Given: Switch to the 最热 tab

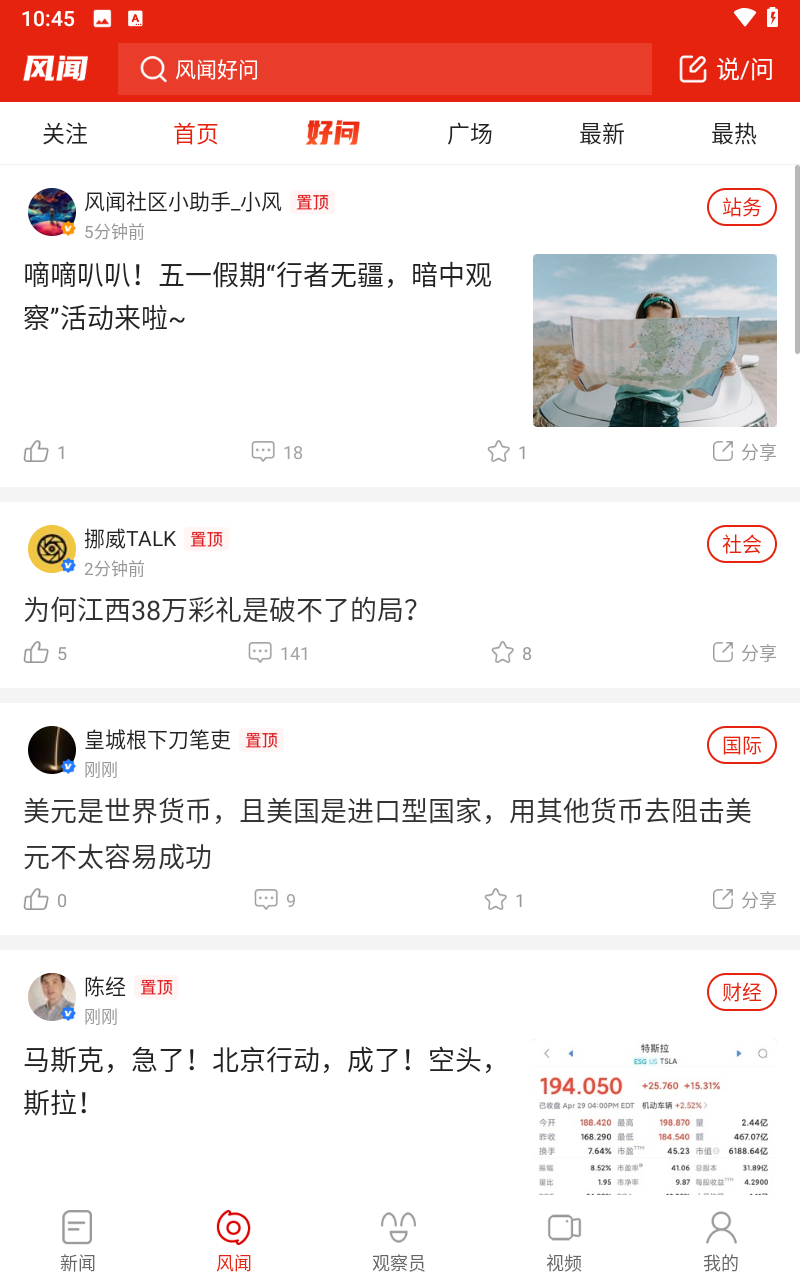Looking at the screenshot, I should tap(734, 133).
